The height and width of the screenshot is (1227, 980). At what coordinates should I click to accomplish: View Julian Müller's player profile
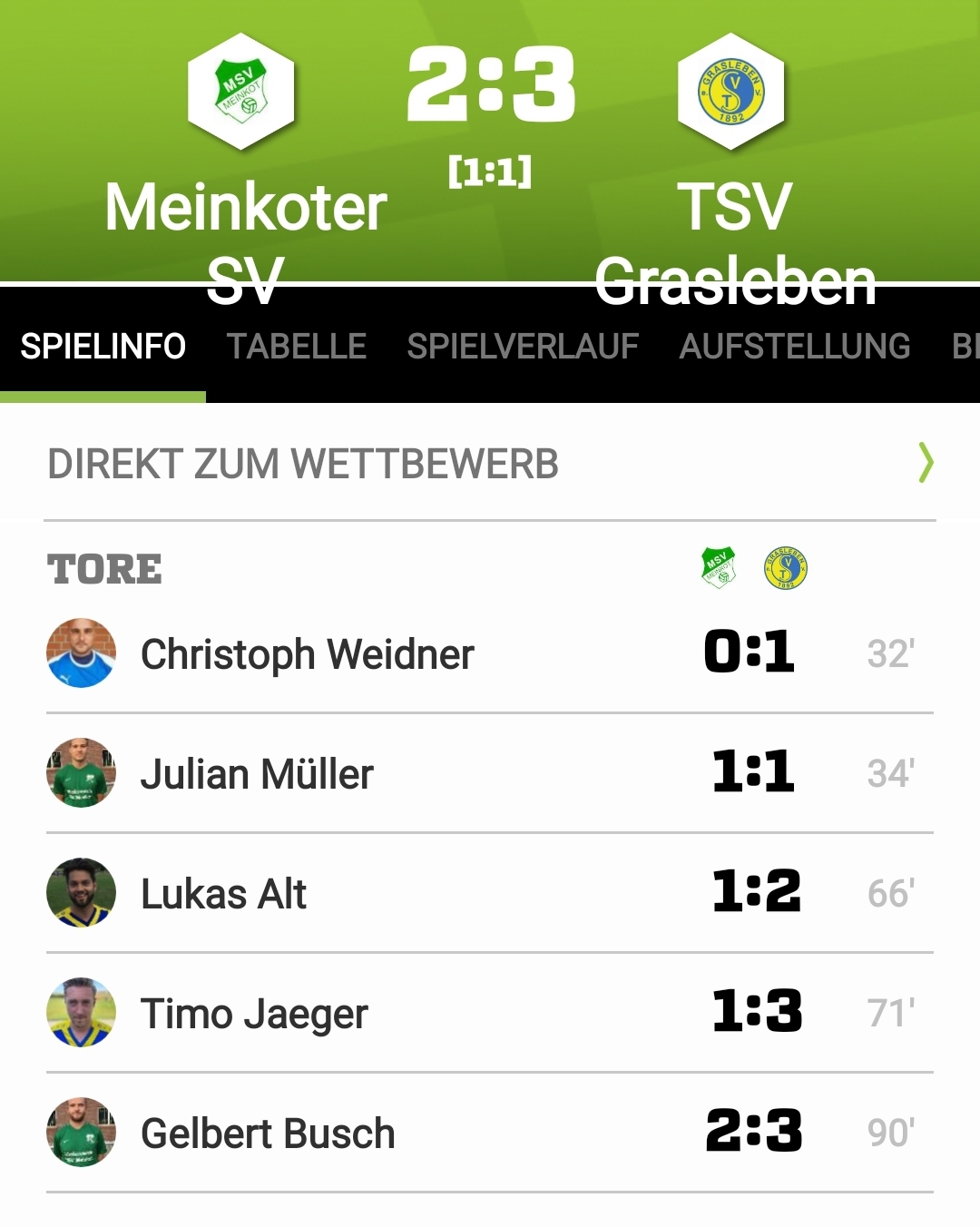(x=257, y=774)
